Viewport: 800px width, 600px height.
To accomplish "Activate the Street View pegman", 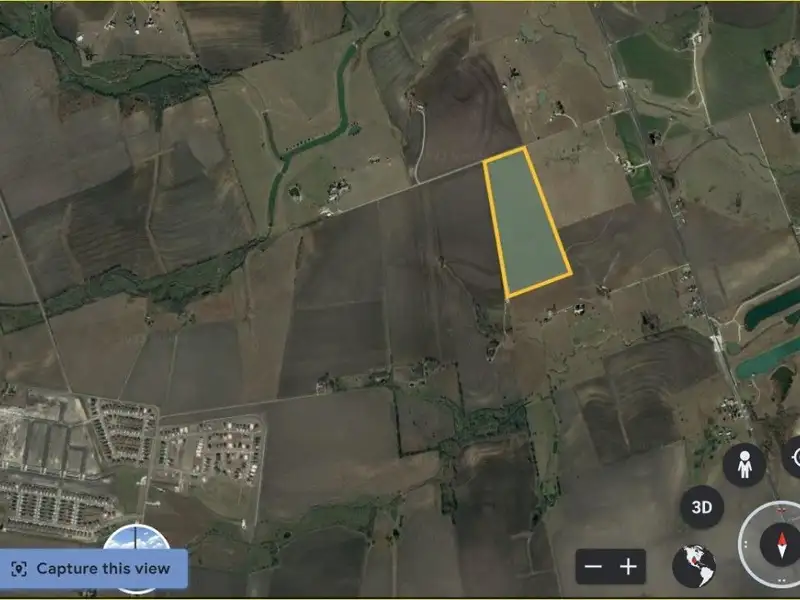I will [x=744, y=465].
